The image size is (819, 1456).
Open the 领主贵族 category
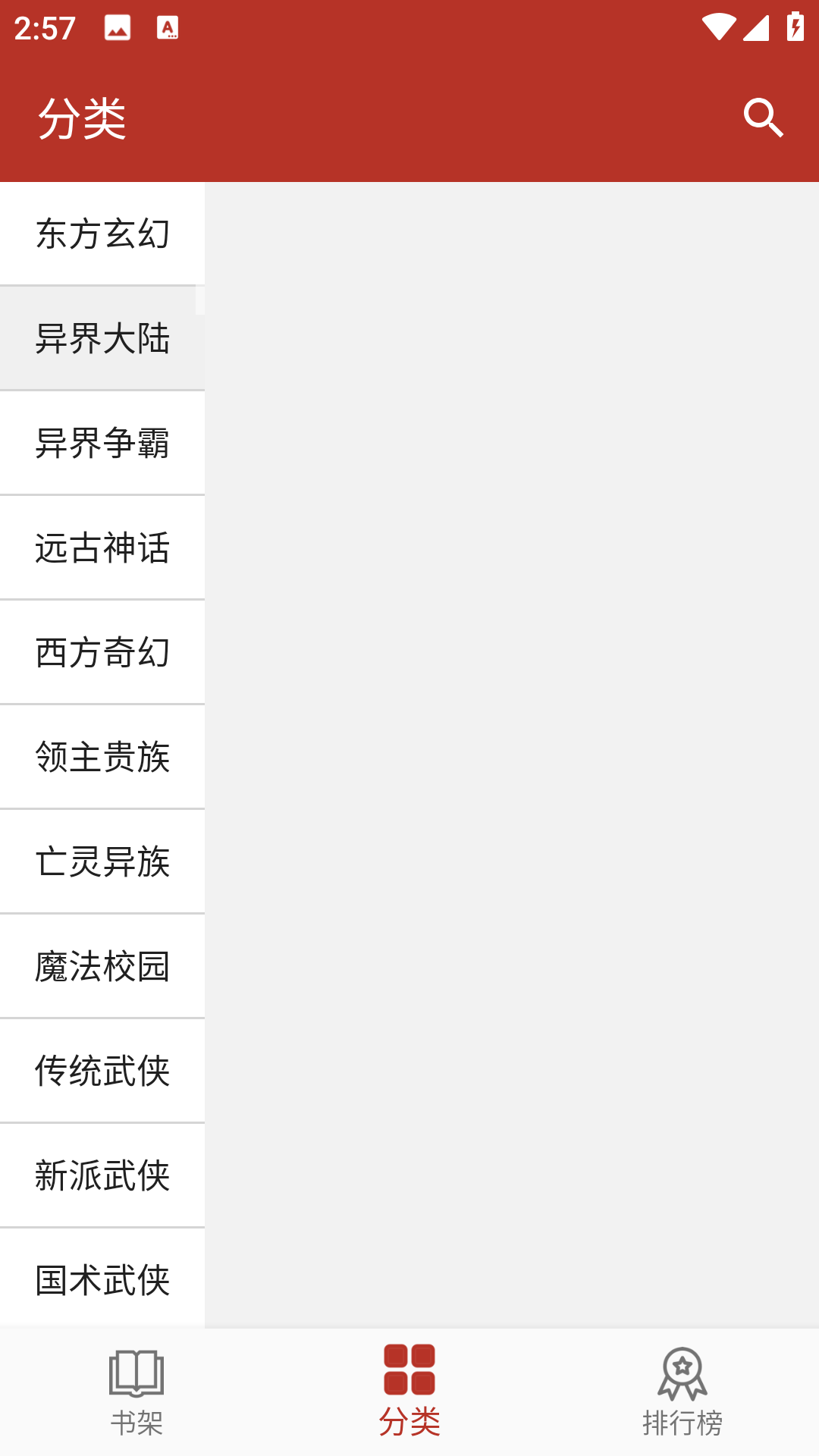click(x=102, y=758)
